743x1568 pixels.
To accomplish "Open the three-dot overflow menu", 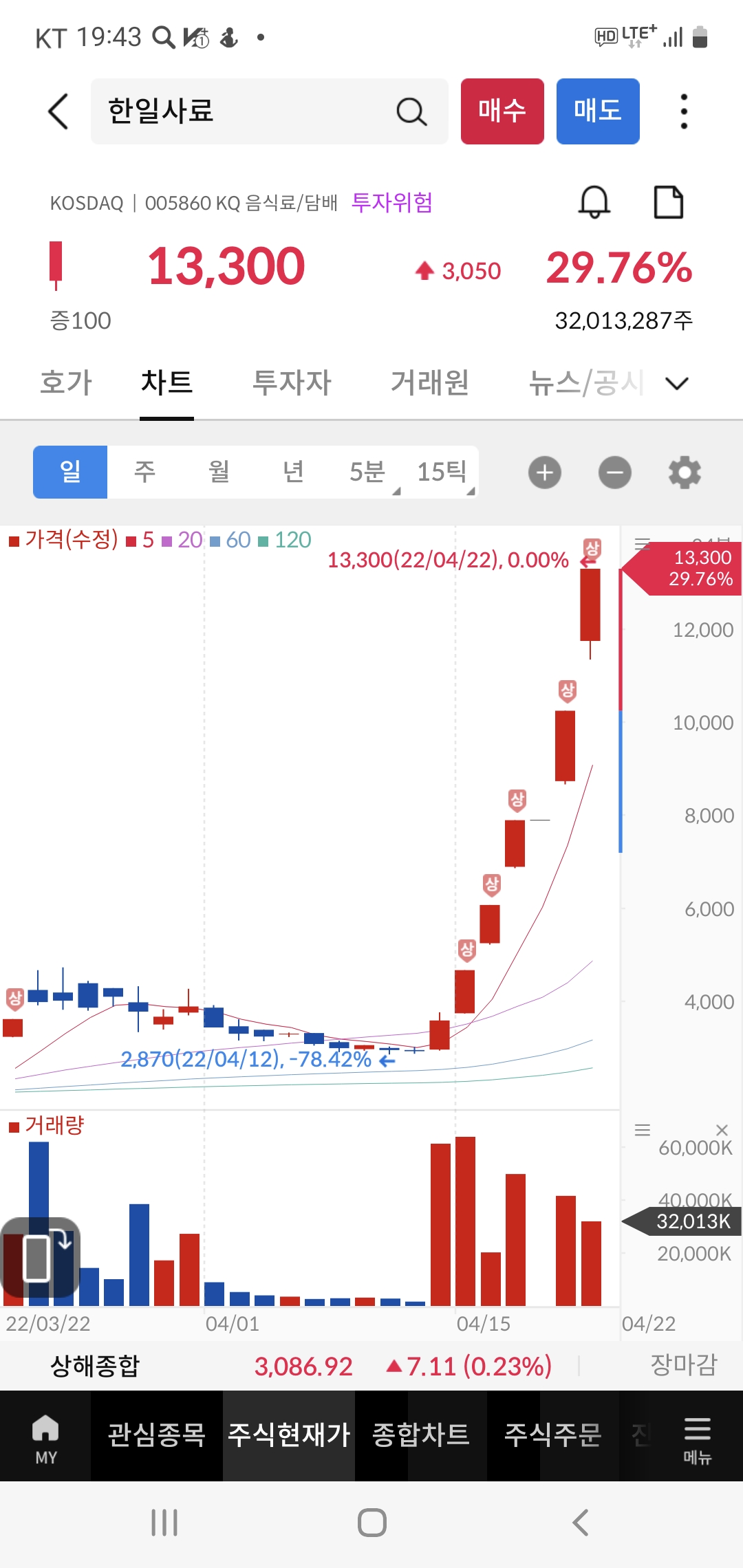I will (x=683, y=111).
